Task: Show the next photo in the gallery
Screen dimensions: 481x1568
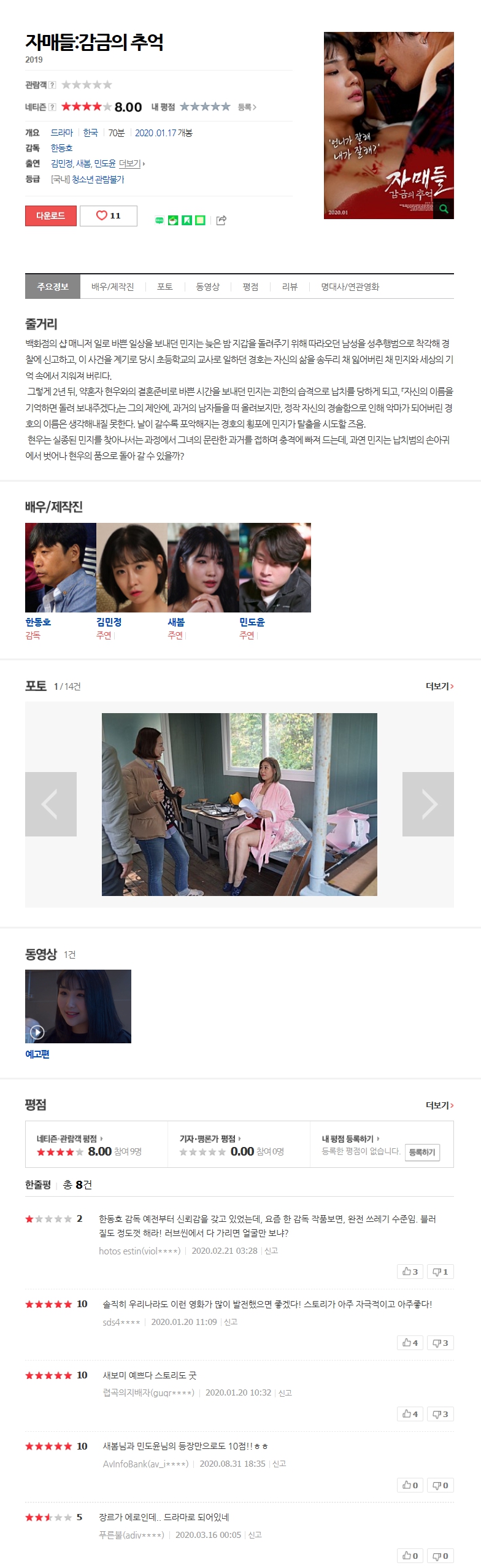Action: point(428,804)
